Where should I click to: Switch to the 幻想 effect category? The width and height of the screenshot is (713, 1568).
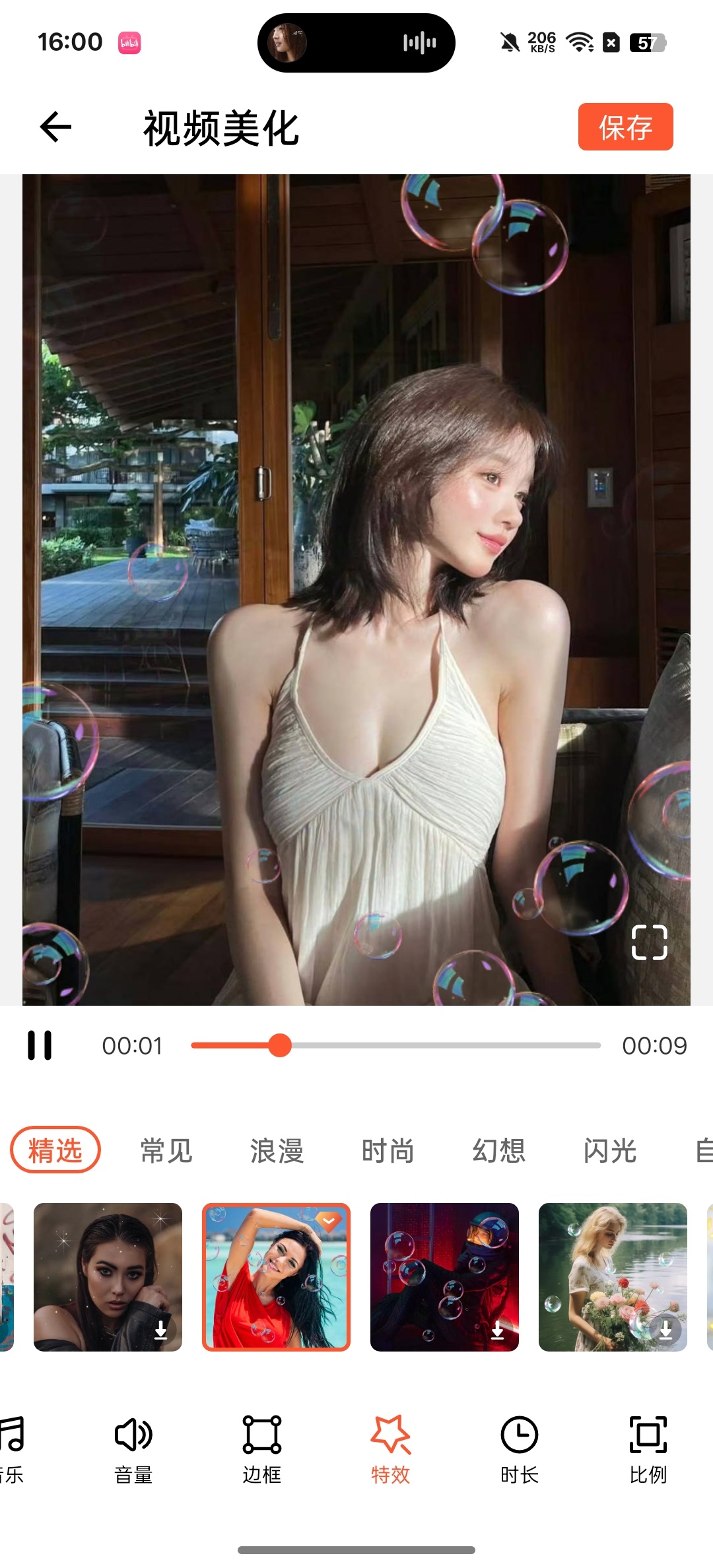499,1150
